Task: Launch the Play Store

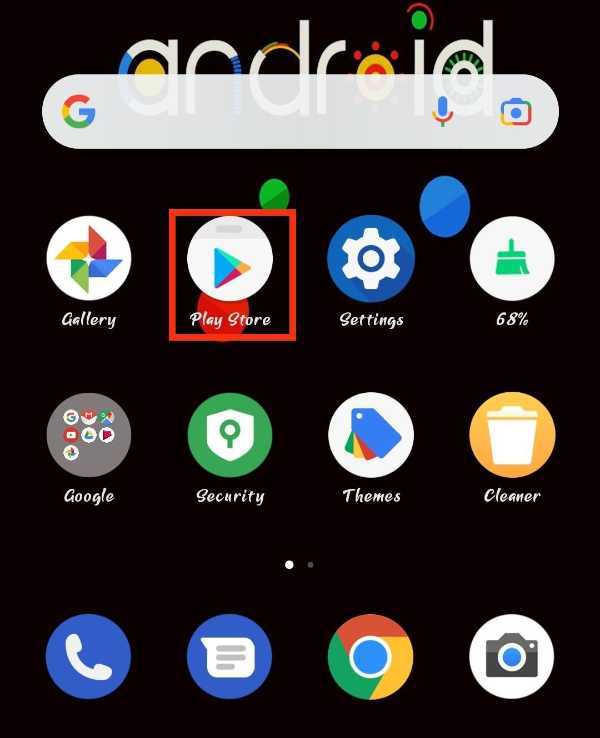Action: click(x=230, y=258)
